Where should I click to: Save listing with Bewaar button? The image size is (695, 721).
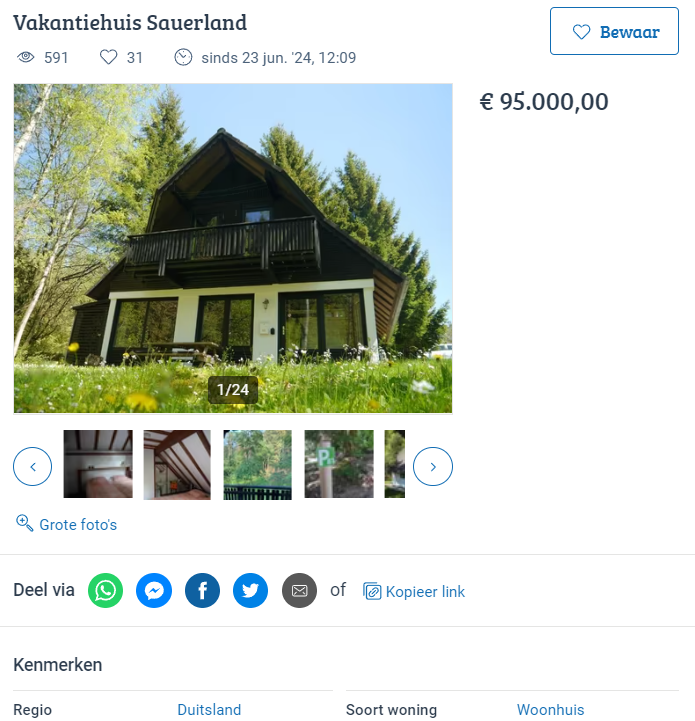point(614,32)
